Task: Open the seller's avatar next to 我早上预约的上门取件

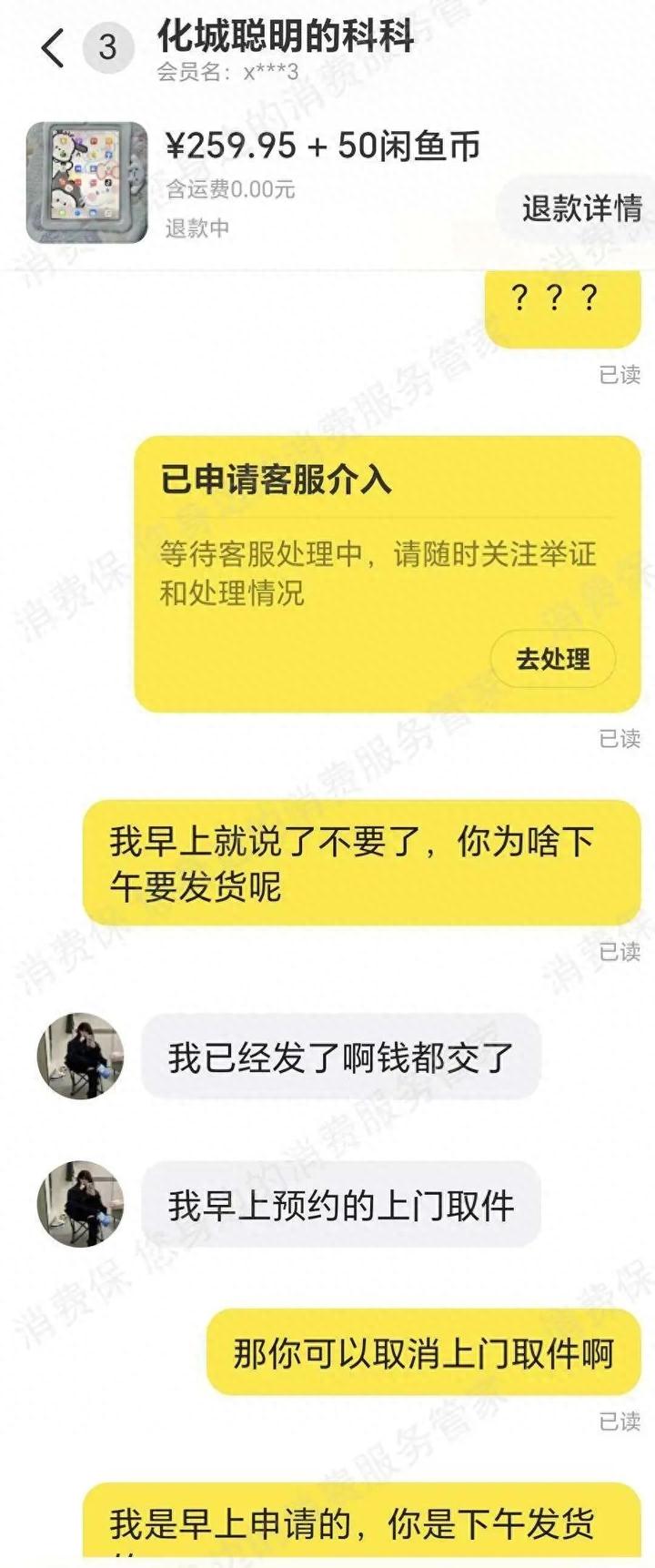Action: point(80,1204)
